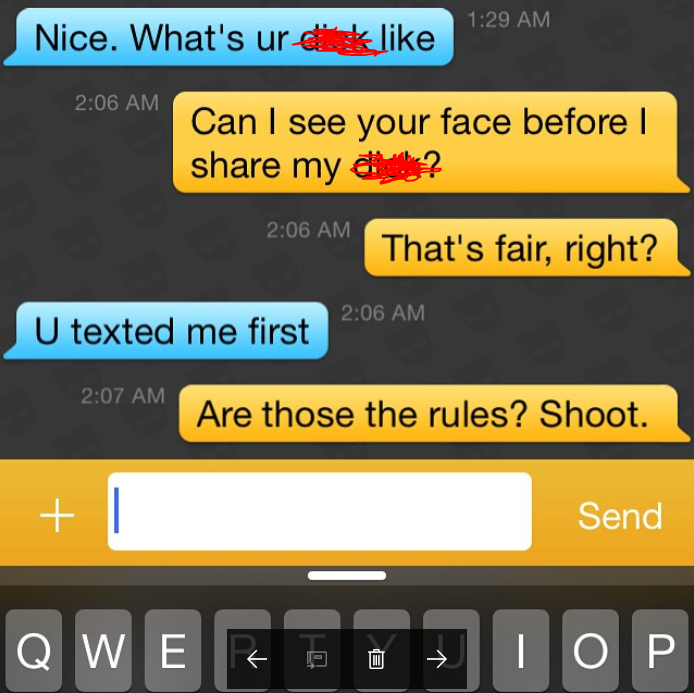This screenshot has height=693, width=694.
Task: Tap the plus icon to attach media
Action: [57, 515]
